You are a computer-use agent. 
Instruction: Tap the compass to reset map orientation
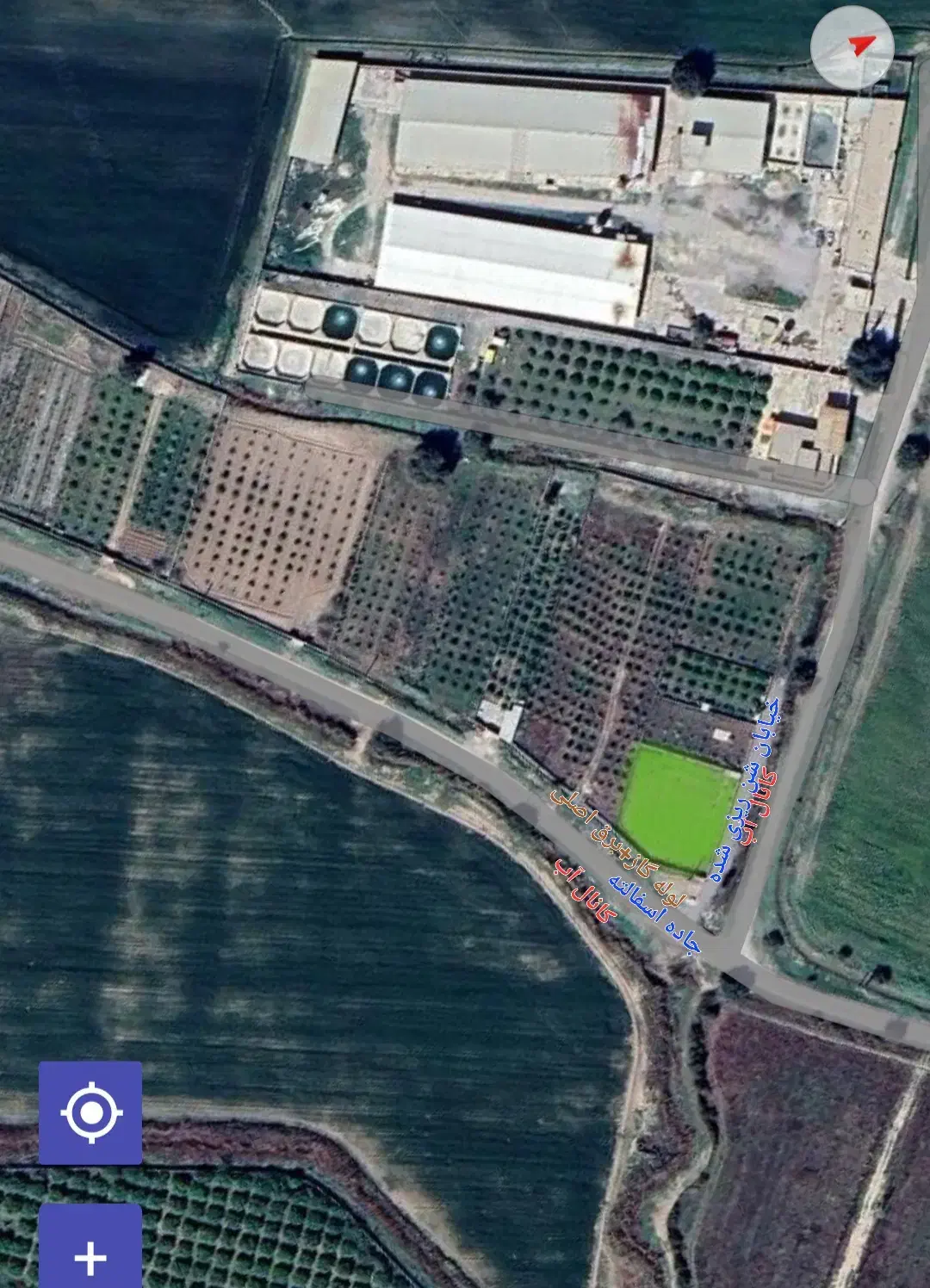(x=852, y=47)
